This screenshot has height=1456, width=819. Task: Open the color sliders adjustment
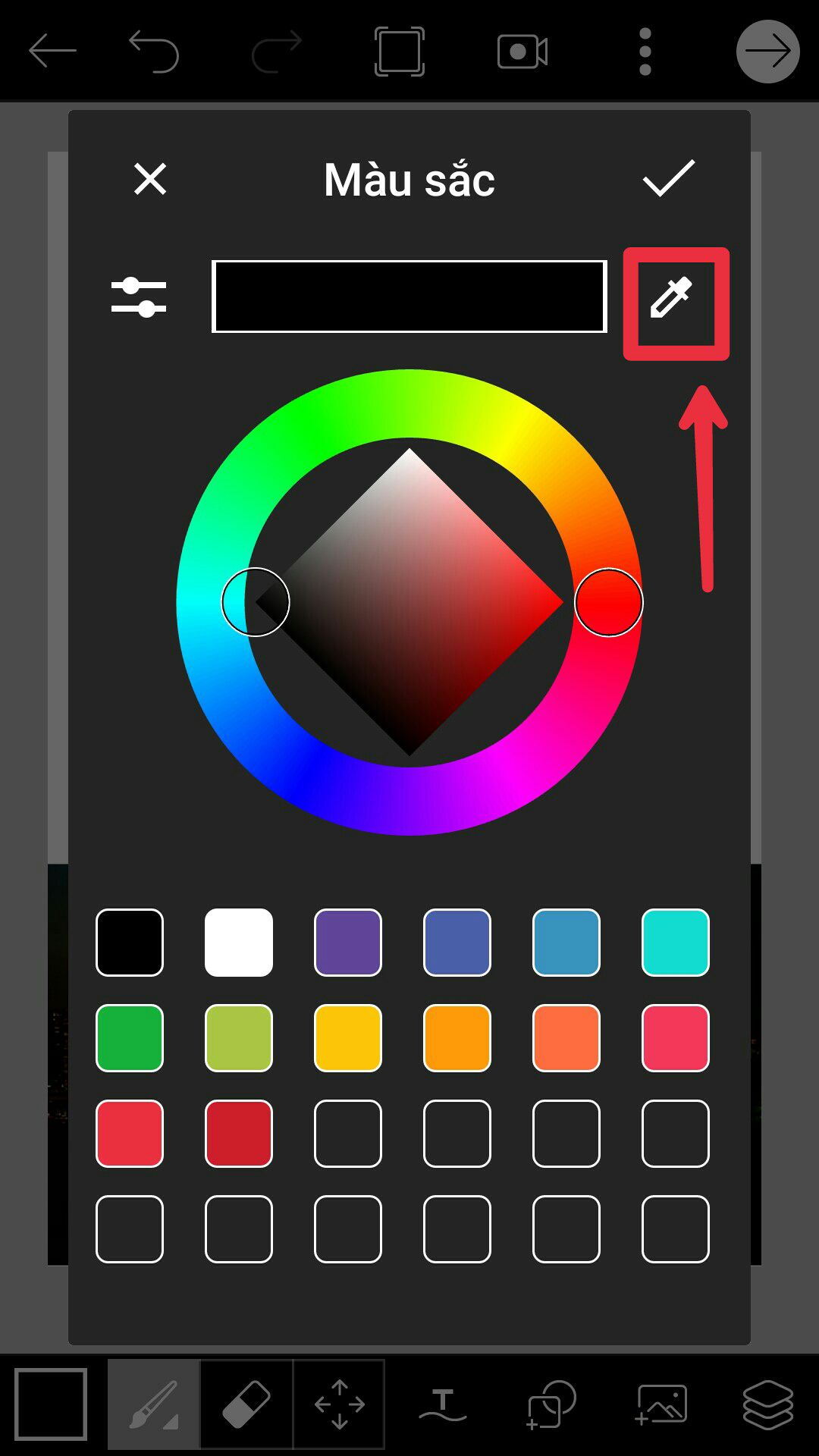pos(139,297)
